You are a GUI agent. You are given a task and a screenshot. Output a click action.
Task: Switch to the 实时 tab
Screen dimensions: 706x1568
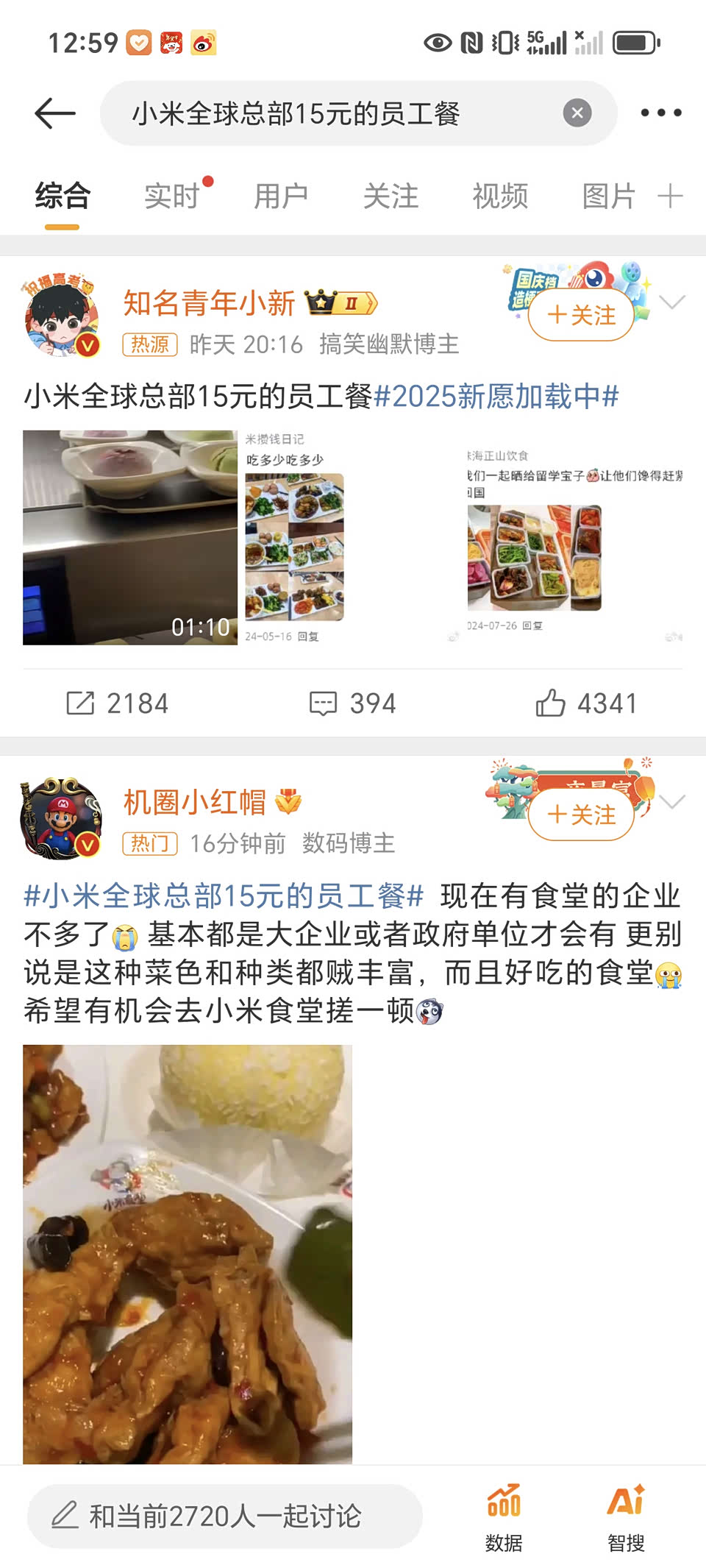(x=172, y=196)
